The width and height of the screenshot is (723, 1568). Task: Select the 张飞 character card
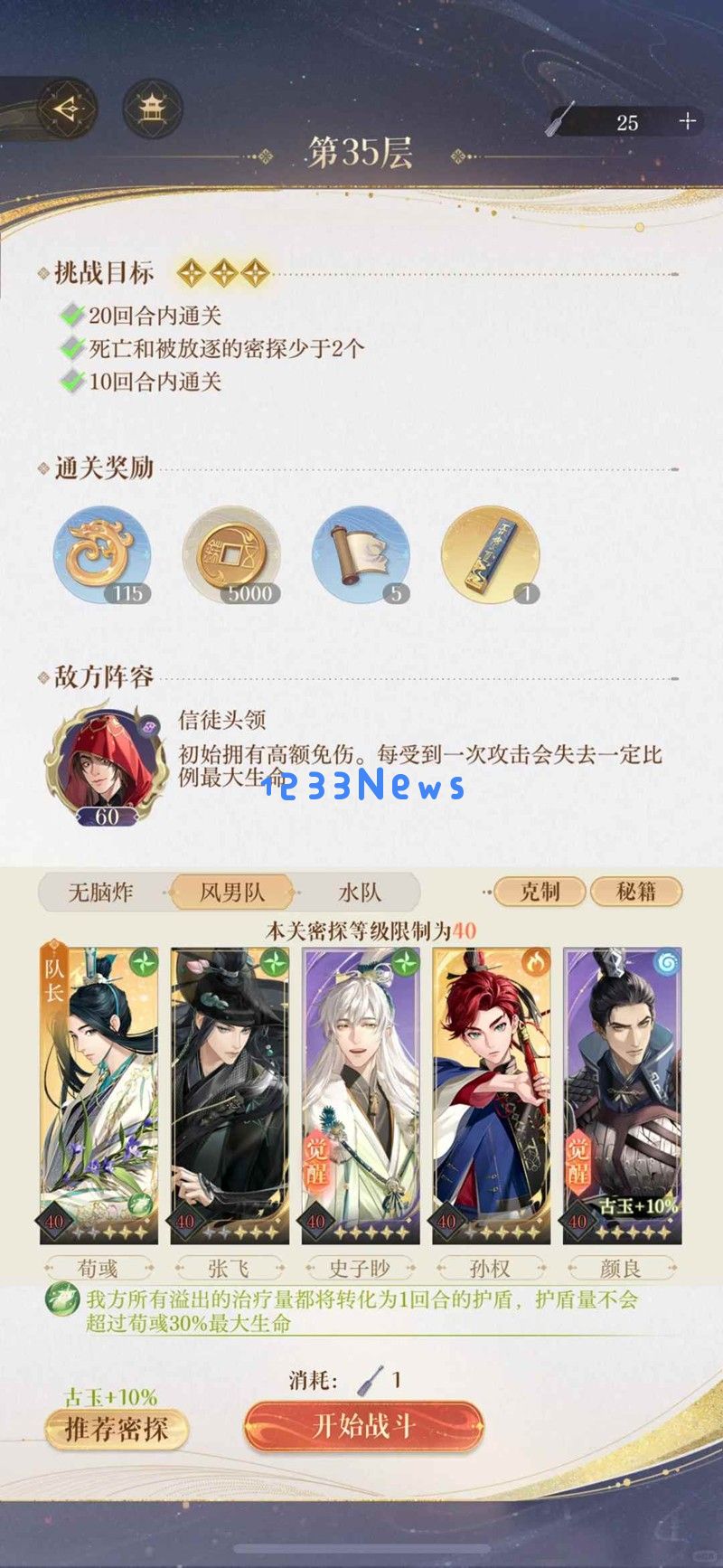(230, 1094)
